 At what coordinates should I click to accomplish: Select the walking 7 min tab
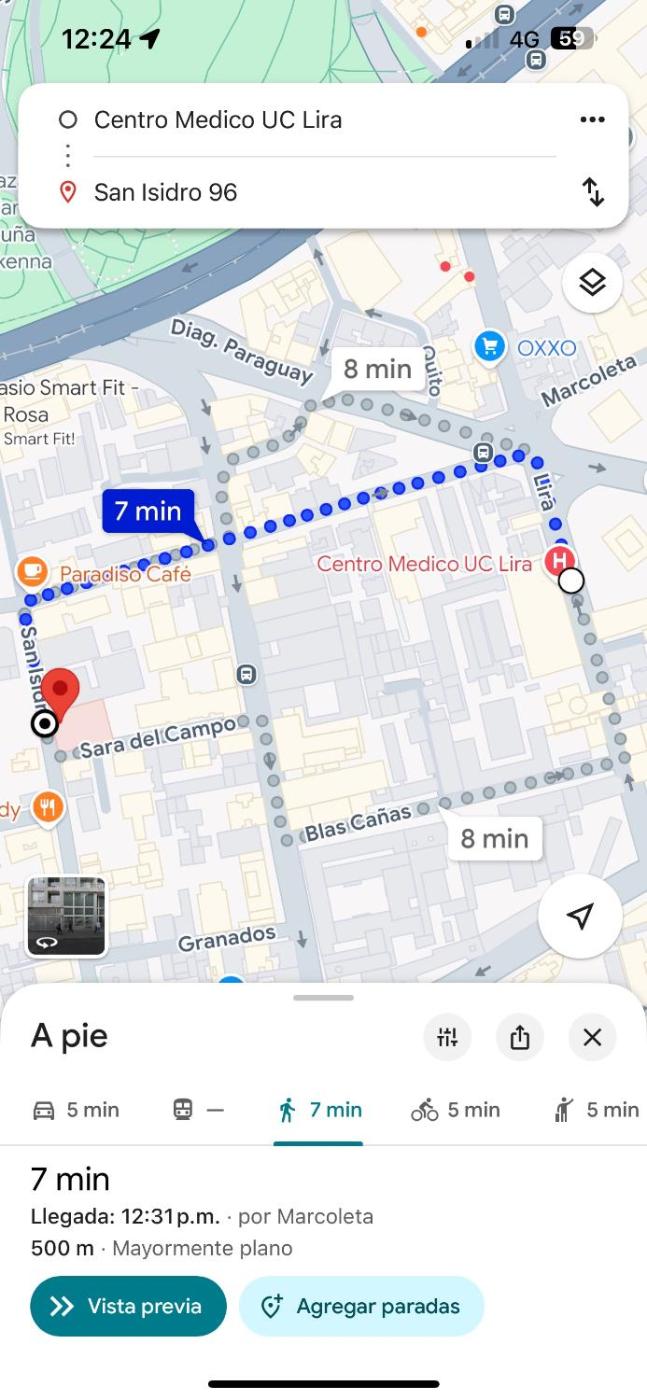pyautogui.click(x=319, y=1110)
